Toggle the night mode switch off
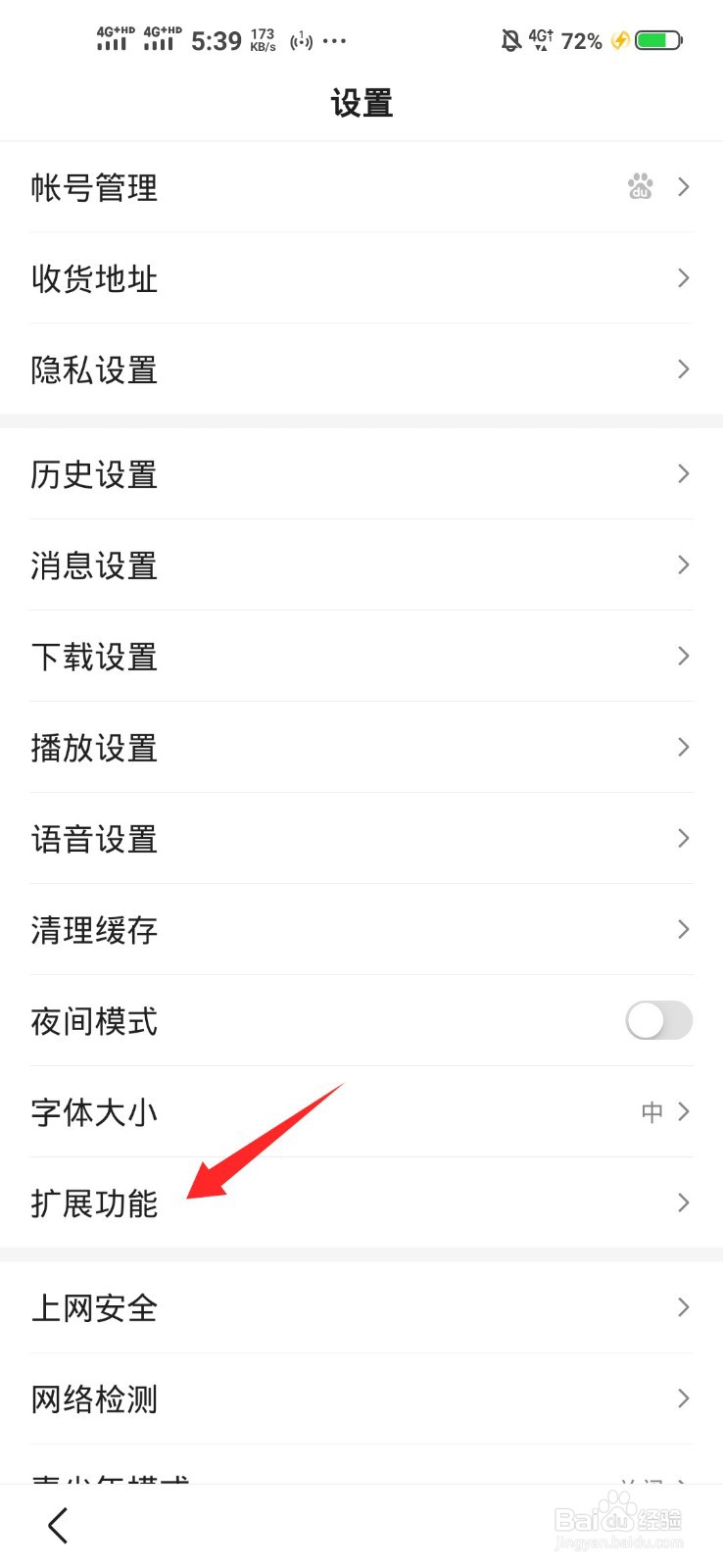 click(x=657, y=1020)
